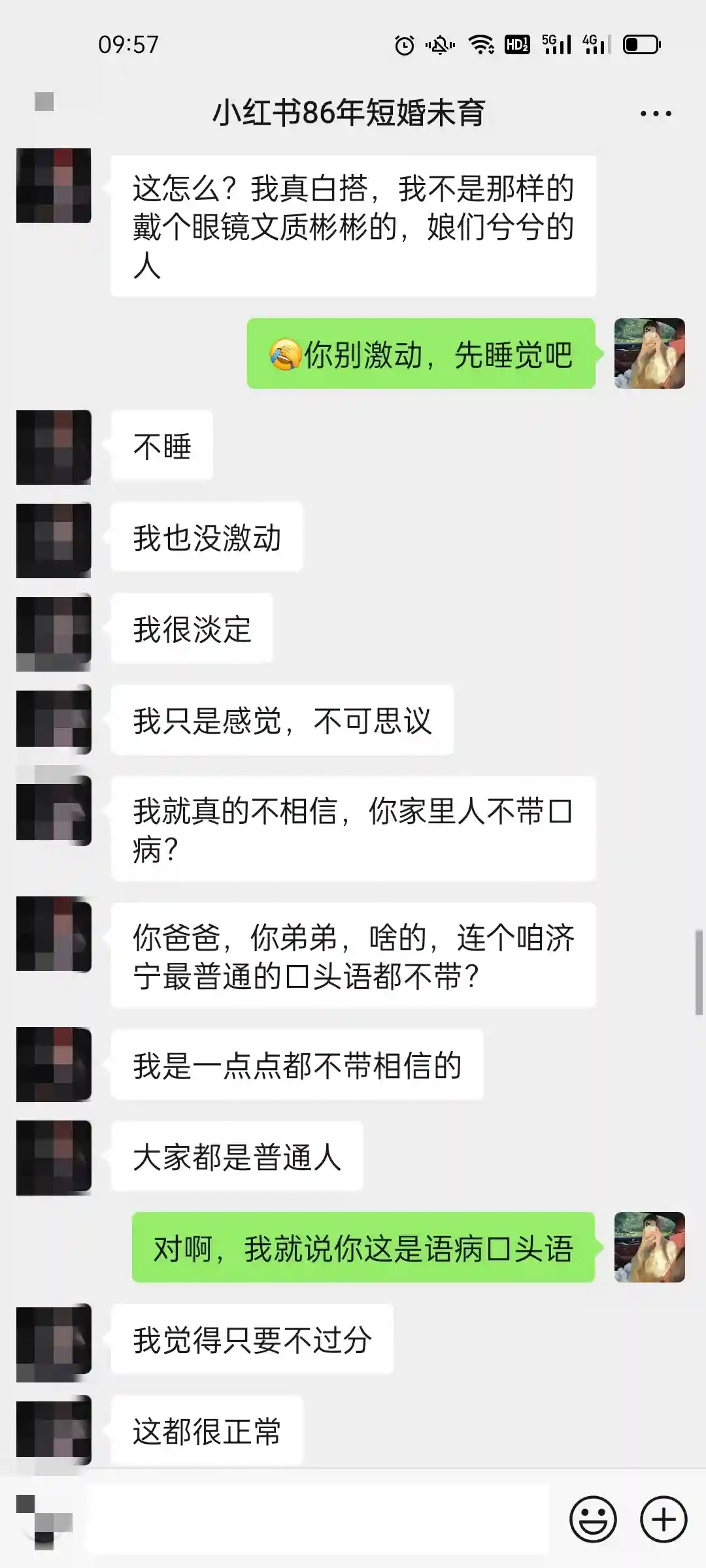The width and height of the screenshot is (706, 1568).
Task: Open the emoji picker
Action: point(593,1519)
